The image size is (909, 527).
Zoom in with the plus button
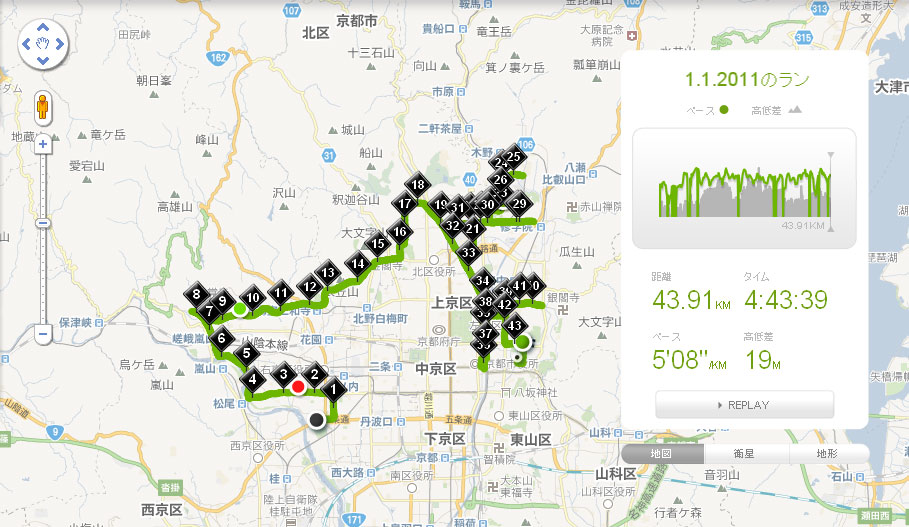point(43,144)
